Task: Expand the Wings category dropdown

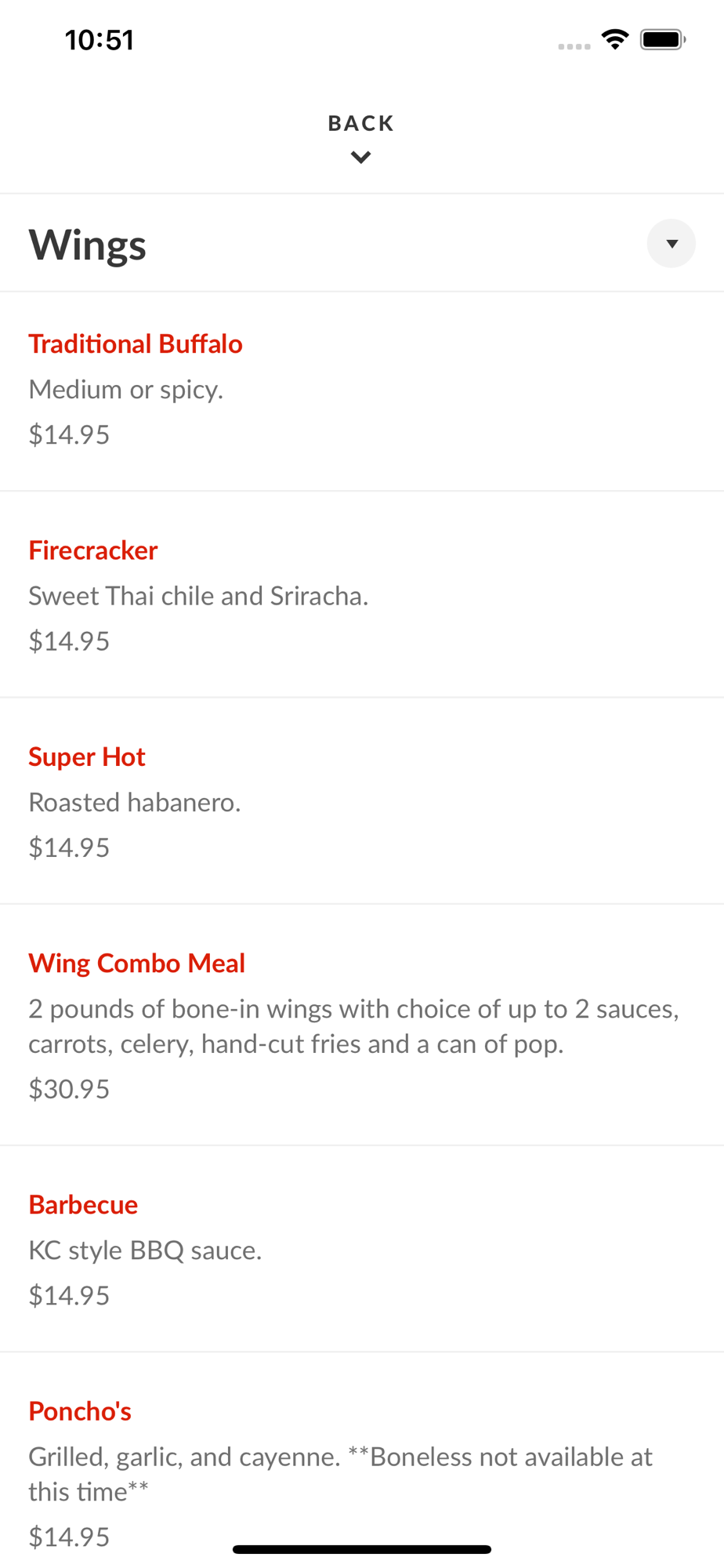Action: click(x=671, y=244)
